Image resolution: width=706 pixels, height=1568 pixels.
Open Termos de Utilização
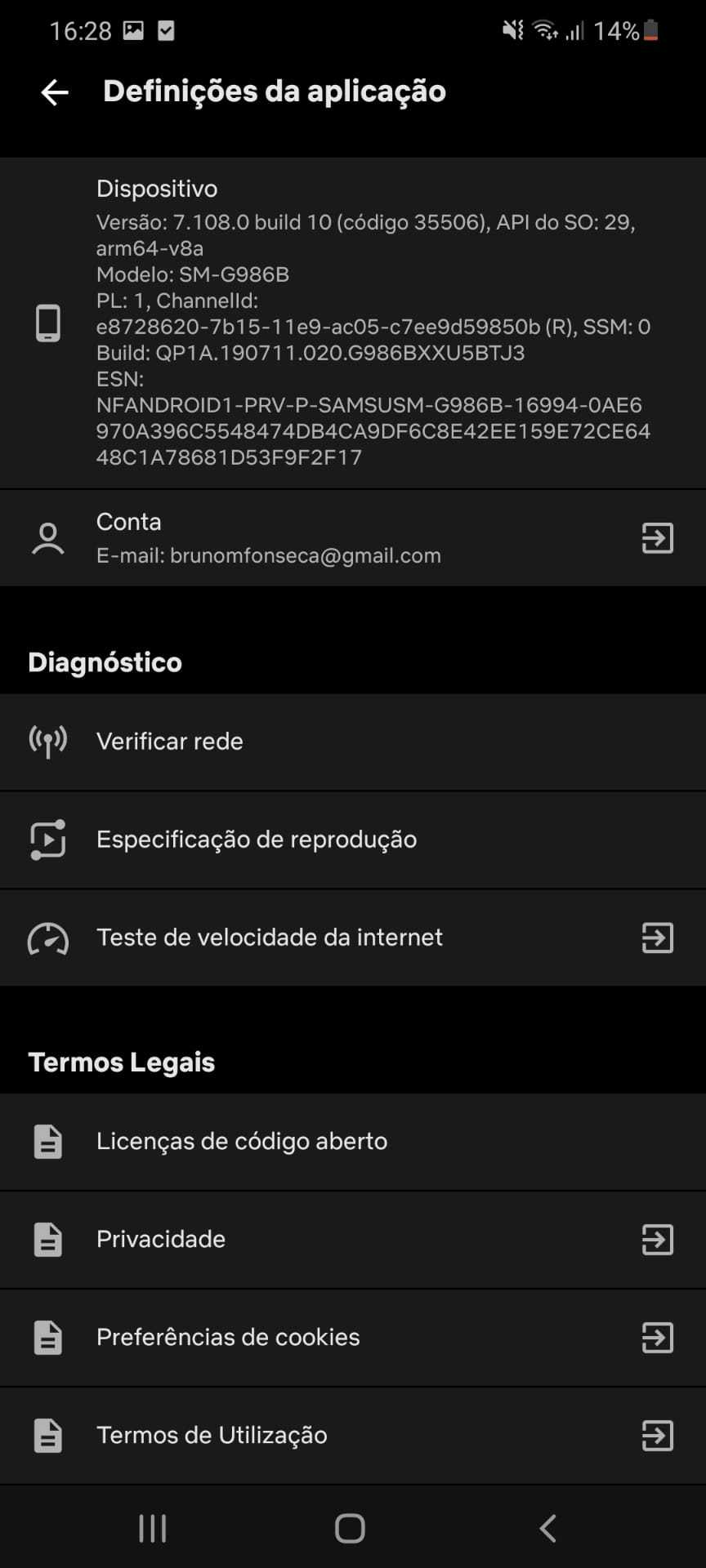[353, 1436]
